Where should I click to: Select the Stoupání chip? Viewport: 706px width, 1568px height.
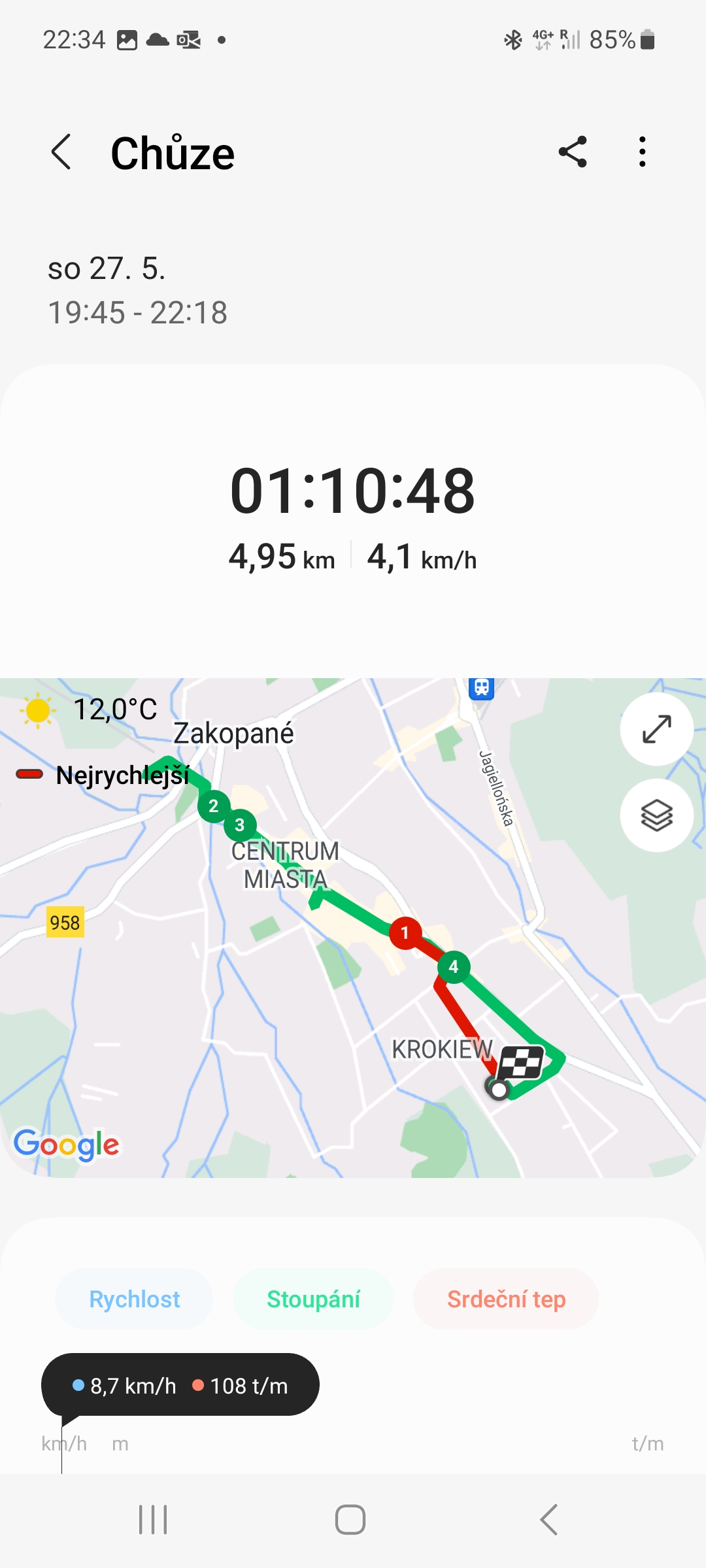tap(313, 1299)
